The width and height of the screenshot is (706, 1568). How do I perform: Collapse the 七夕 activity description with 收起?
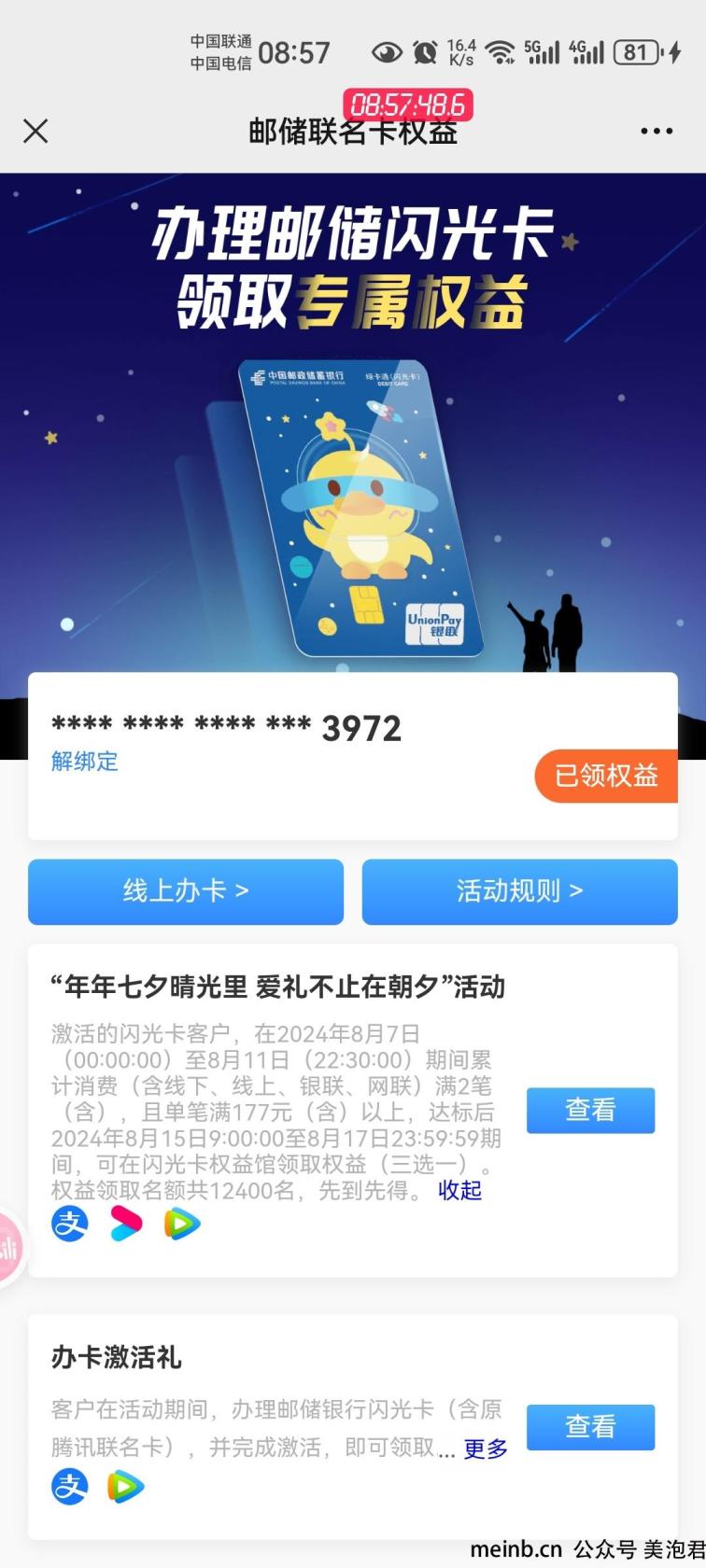460,1191
